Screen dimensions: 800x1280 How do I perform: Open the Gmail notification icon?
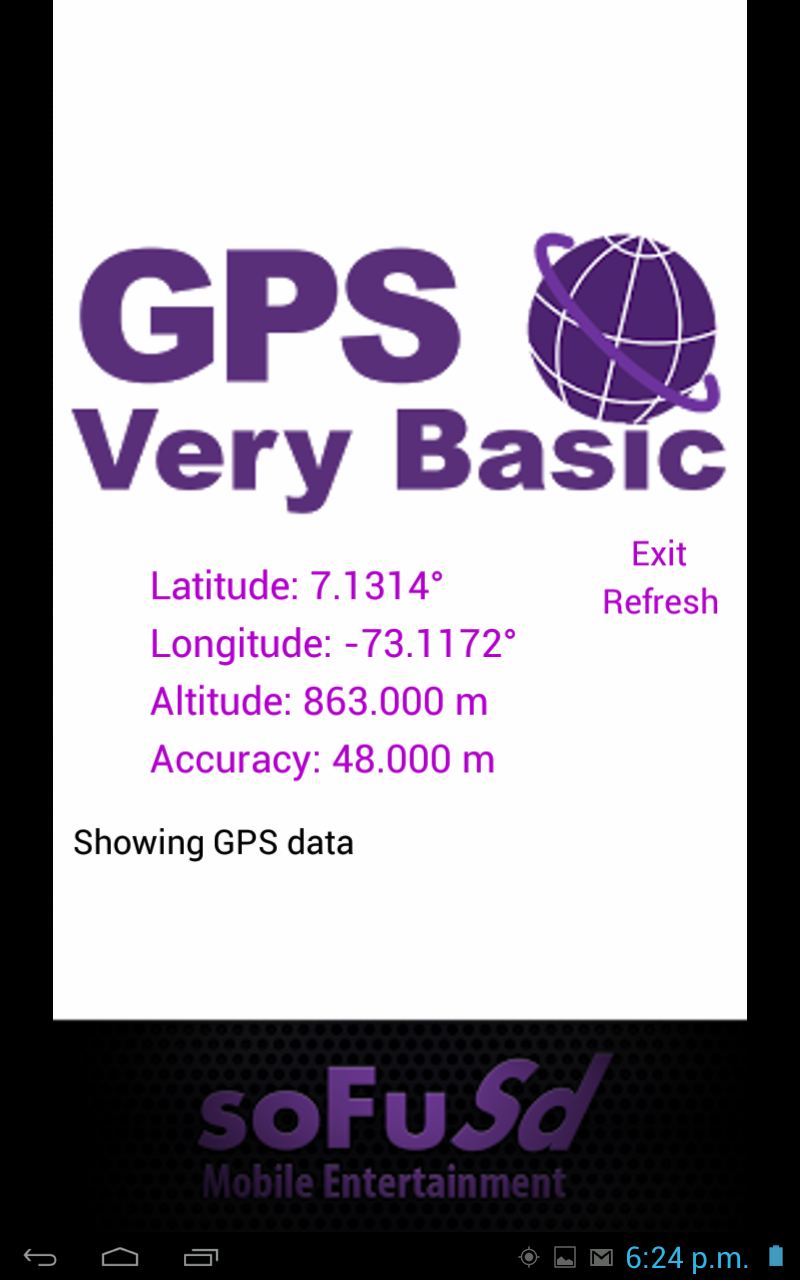coord(601,1257)
